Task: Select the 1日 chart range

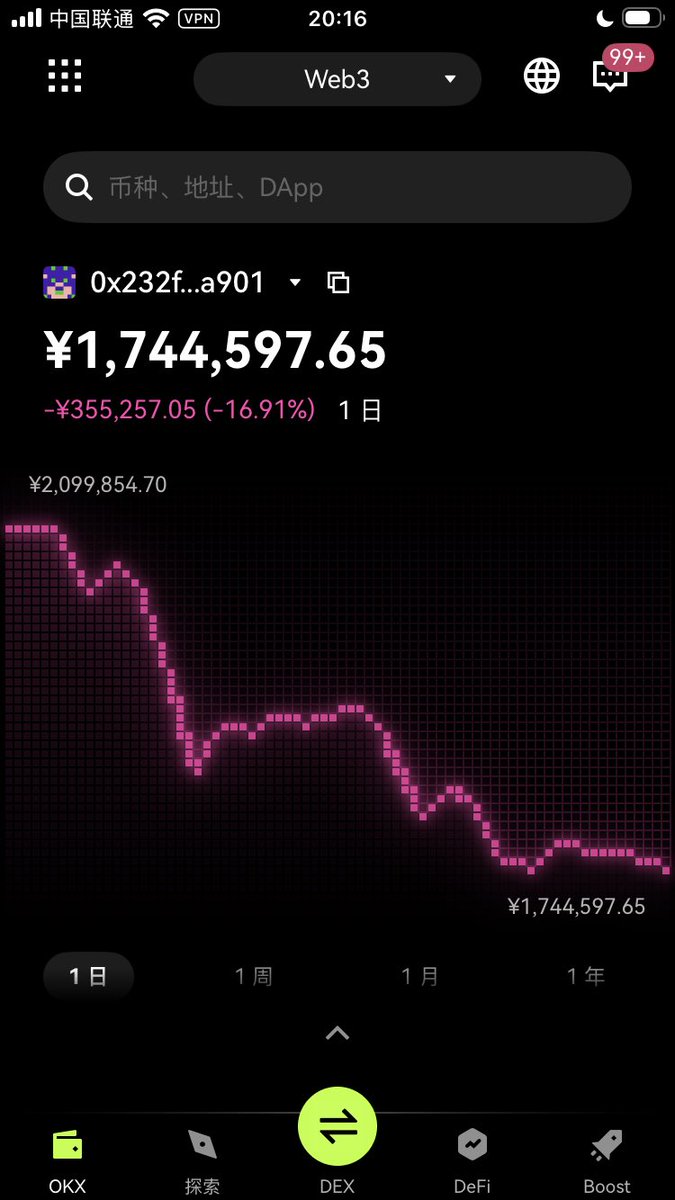Action: 88,976
